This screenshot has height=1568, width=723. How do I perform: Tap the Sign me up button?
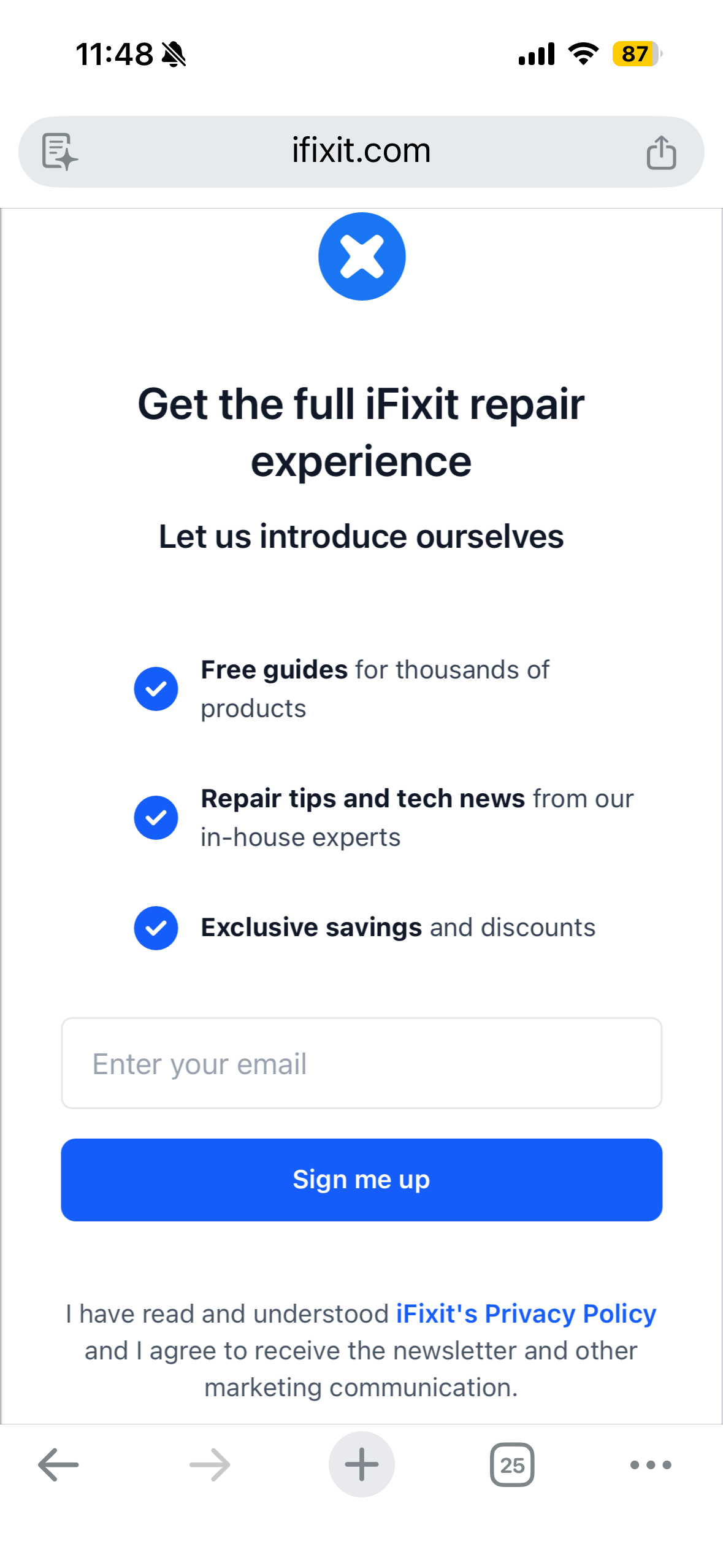pyautogui.click(x=361, y=1179)
